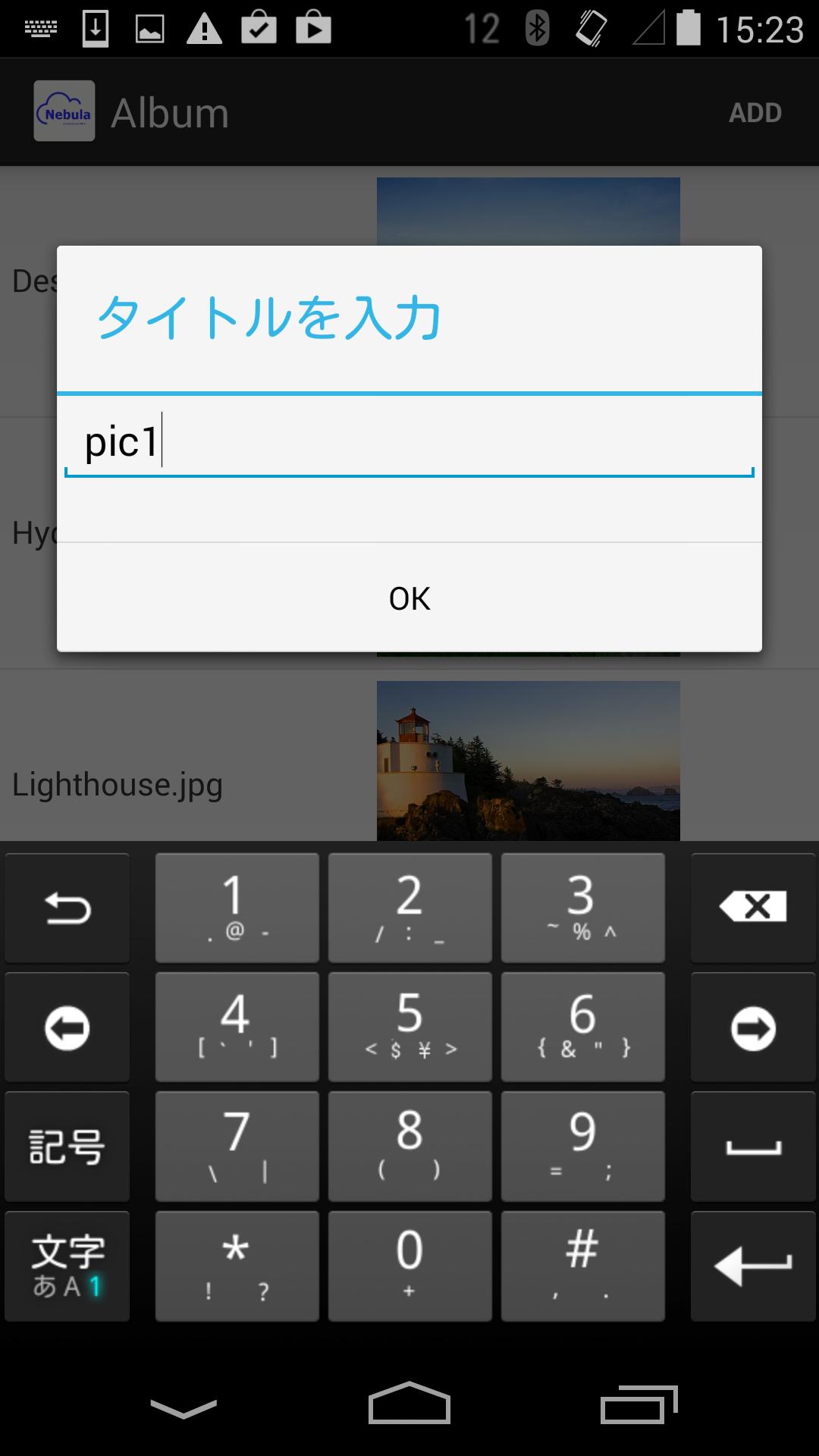
Task: Move cursor right with the right arrow key
Action: (753, 1027)
